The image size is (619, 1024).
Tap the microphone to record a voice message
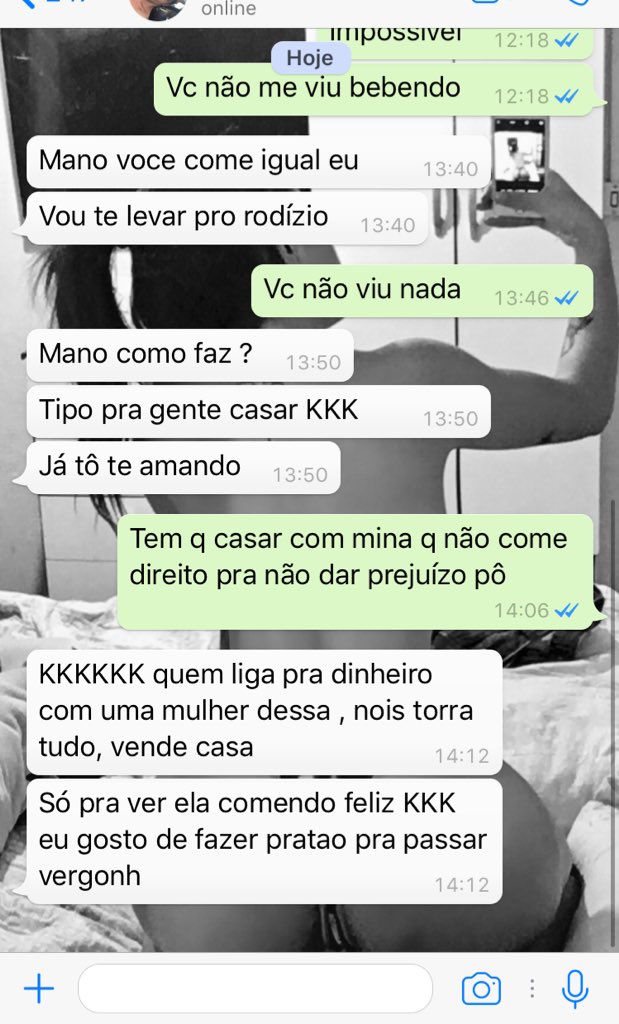tap(575, 989)
